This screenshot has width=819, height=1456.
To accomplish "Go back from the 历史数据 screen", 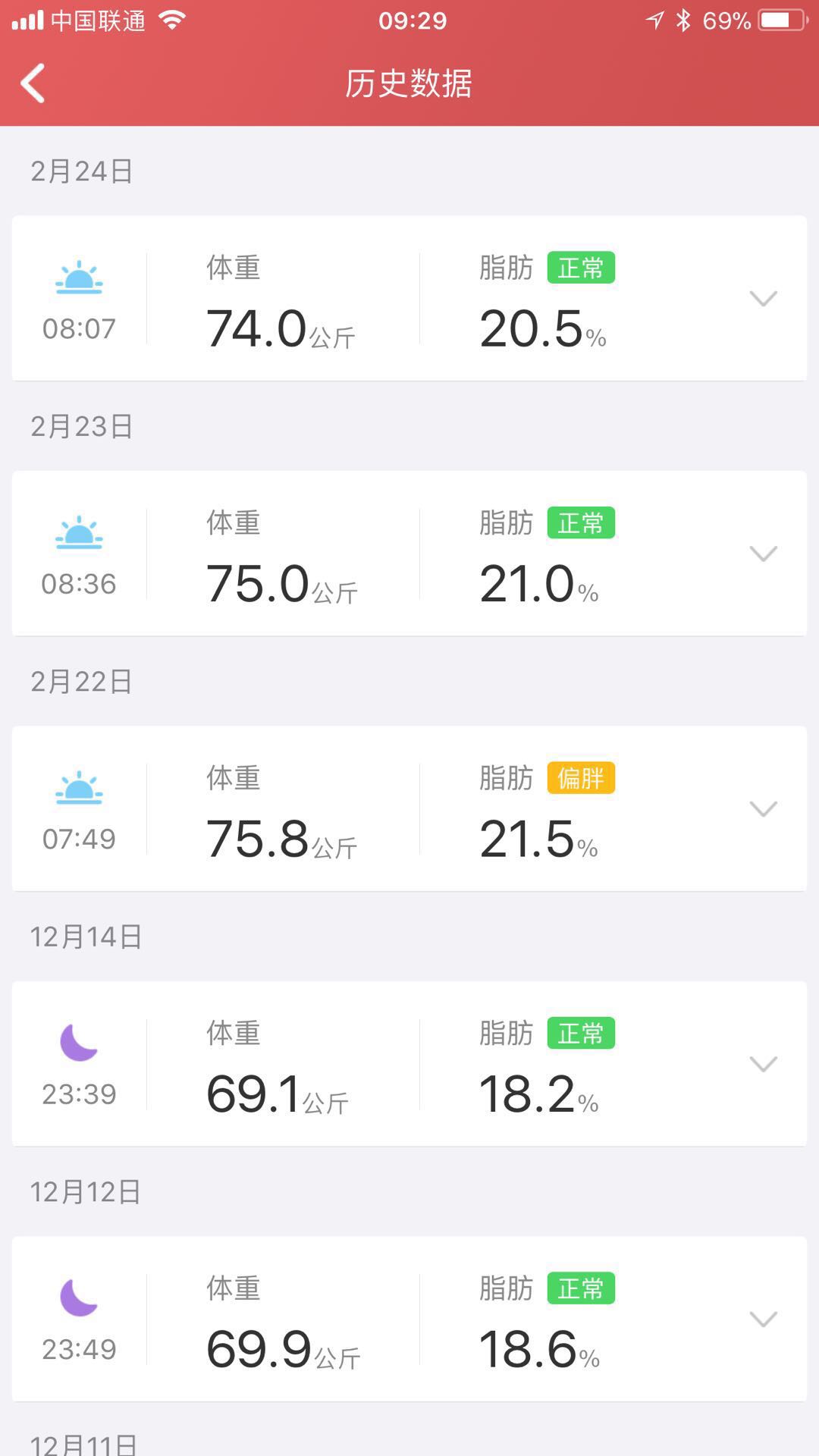I will 33,83.
